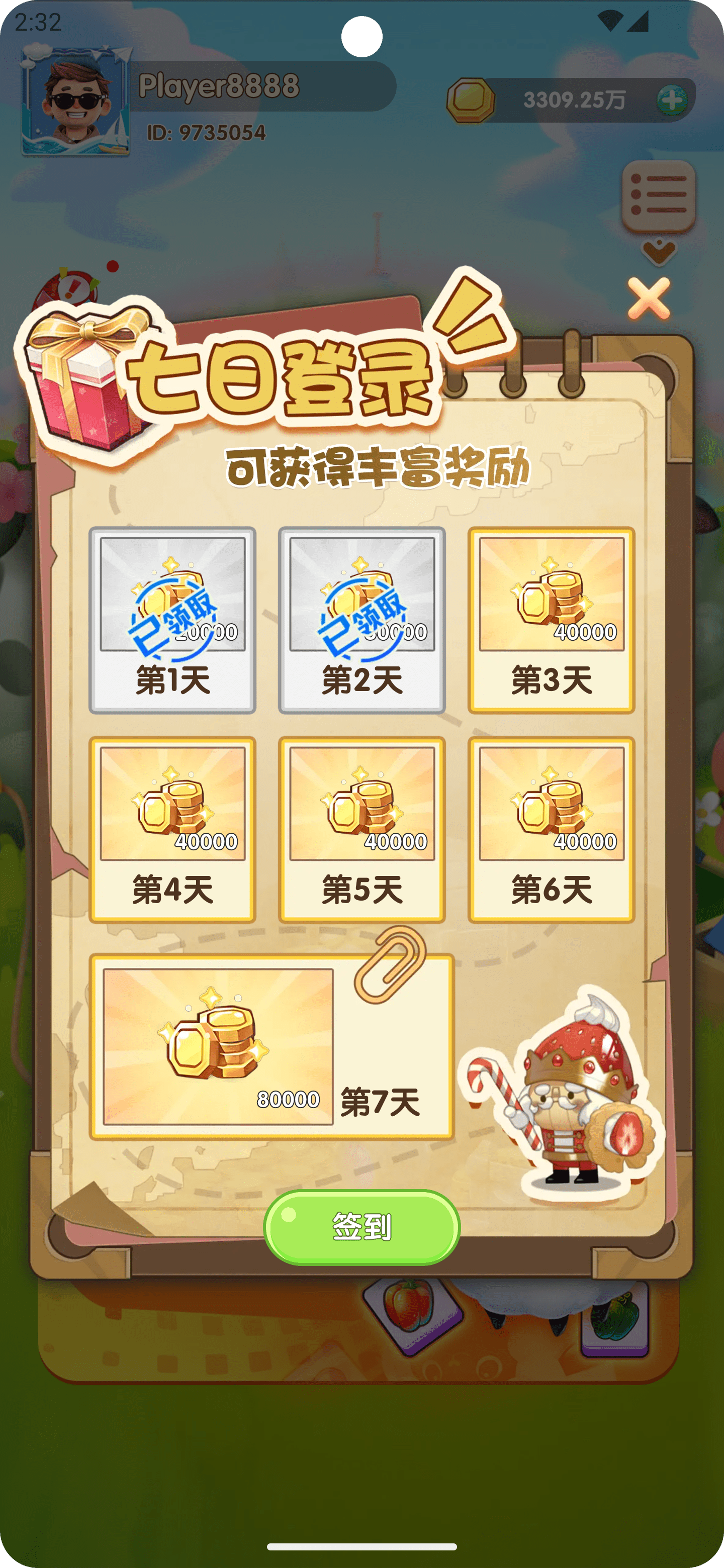724x1568 pixels.
Task: Tap the green 签到 check-in button
Action: click(x=361, y=1227)
